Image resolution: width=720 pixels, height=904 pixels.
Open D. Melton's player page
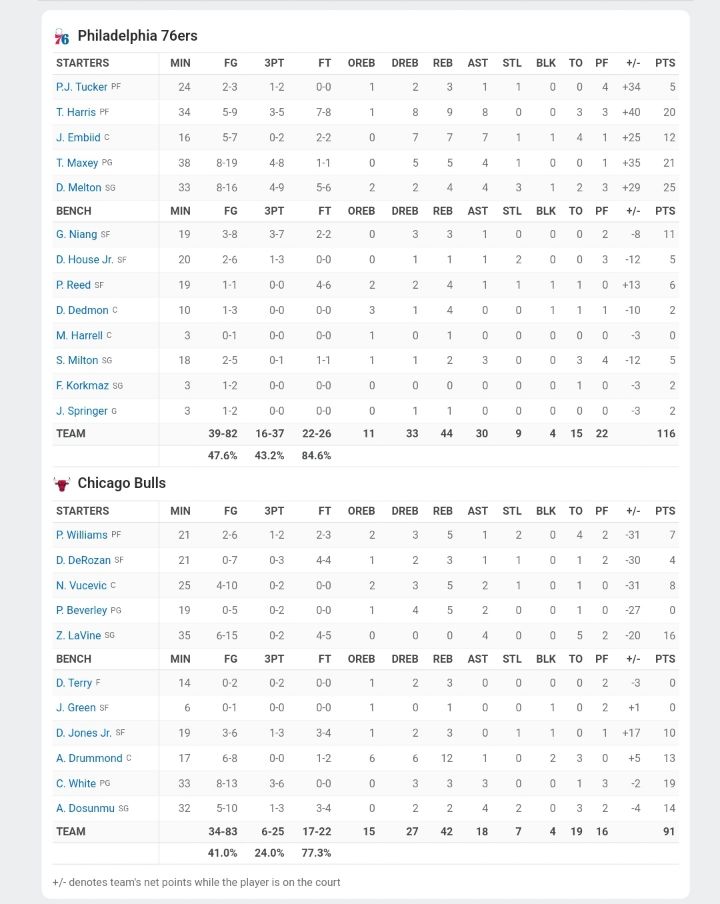pyautogui.click(x=79, y=187)
